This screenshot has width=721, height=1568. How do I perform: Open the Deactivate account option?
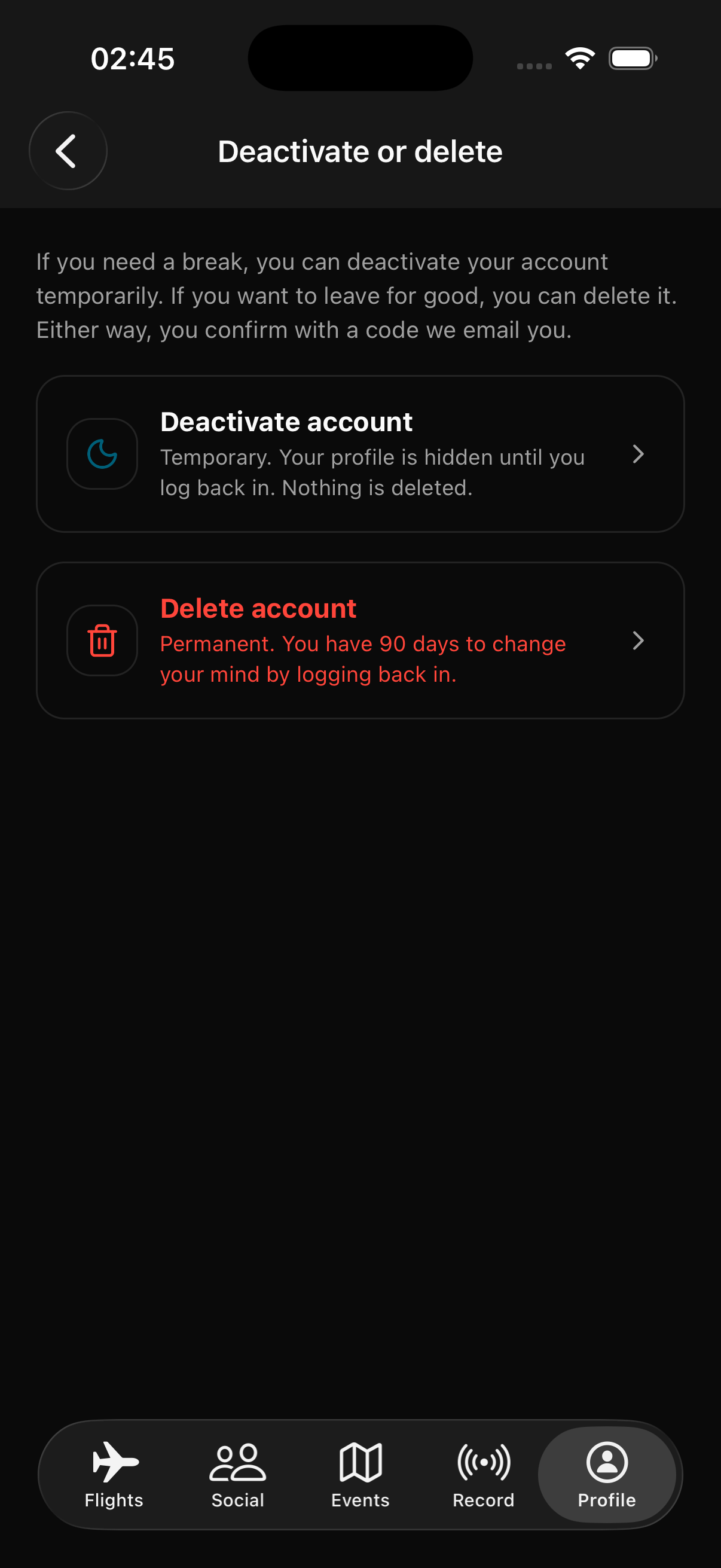point(360,454)
